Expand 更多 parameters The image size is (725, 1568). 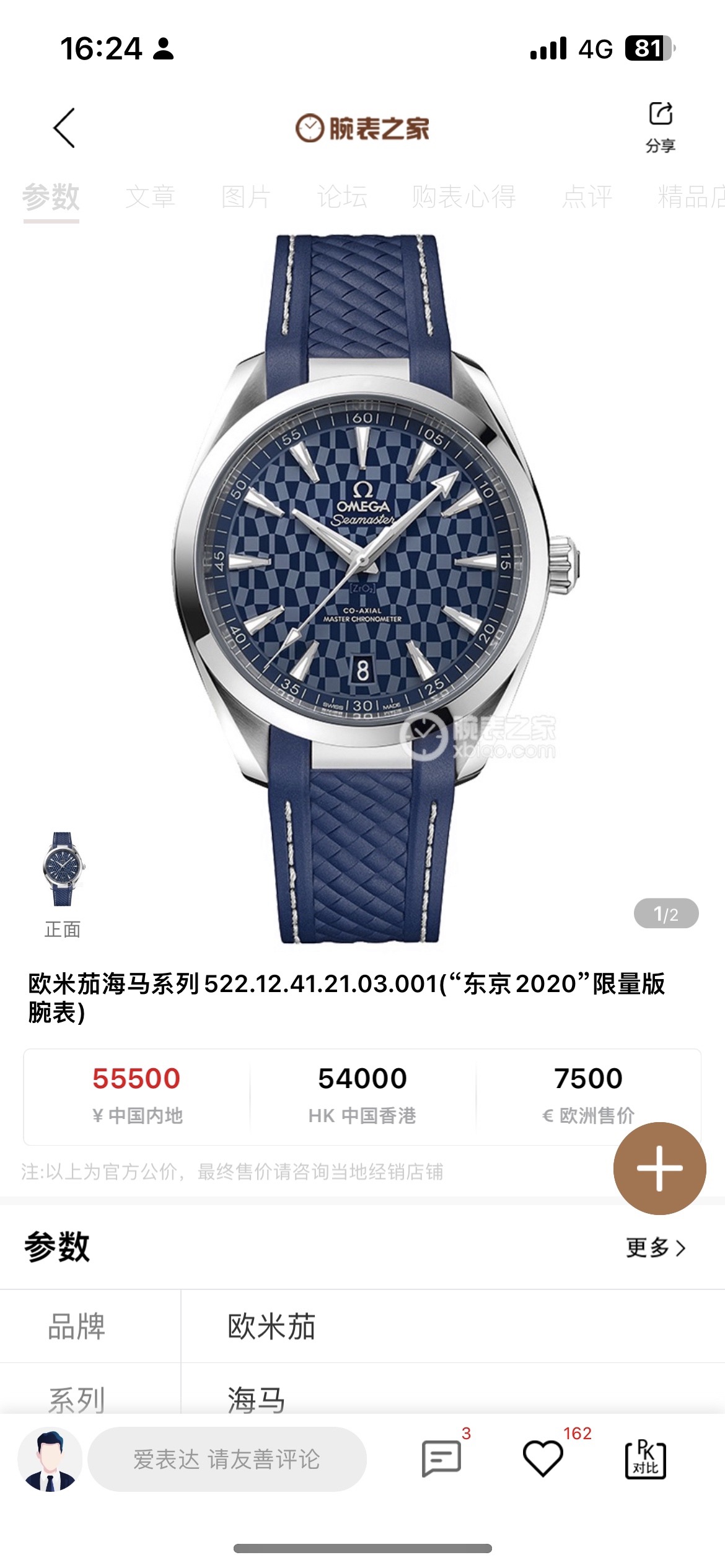(x=656, y=1247)
